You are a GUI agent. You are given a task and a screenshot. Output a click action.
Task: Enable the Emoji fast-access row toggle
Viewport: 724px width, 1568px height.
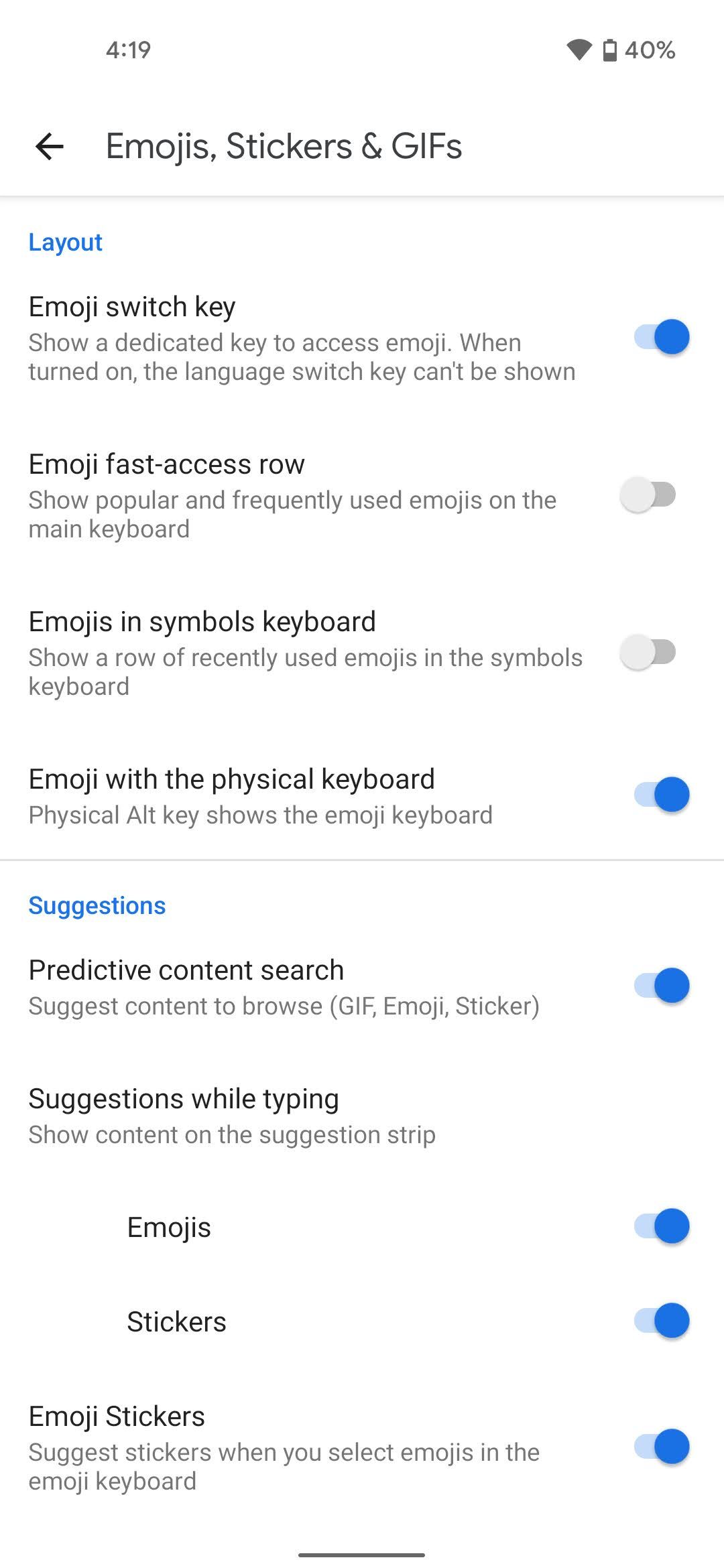point(649,494)
